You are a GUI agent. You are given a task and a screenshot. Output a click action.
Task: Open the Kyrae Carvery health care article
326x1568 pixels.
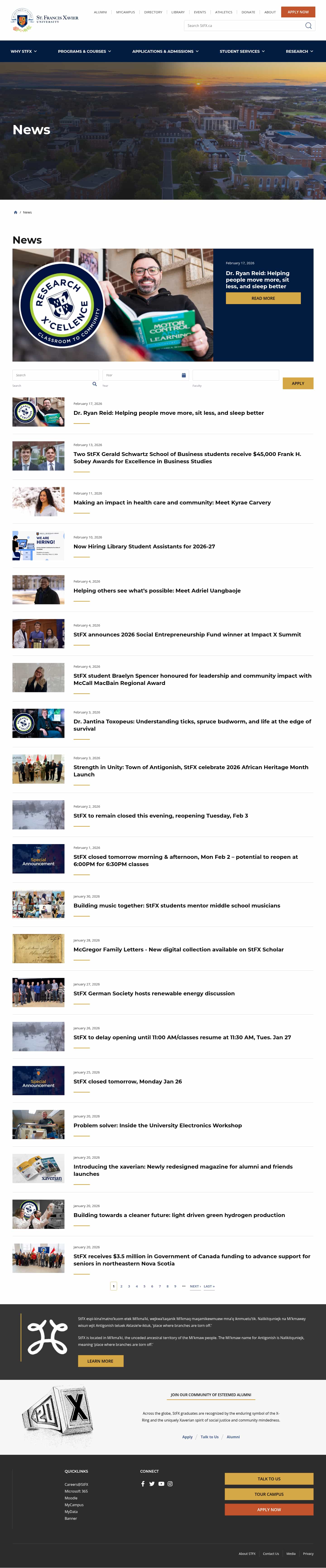[172, 503]
